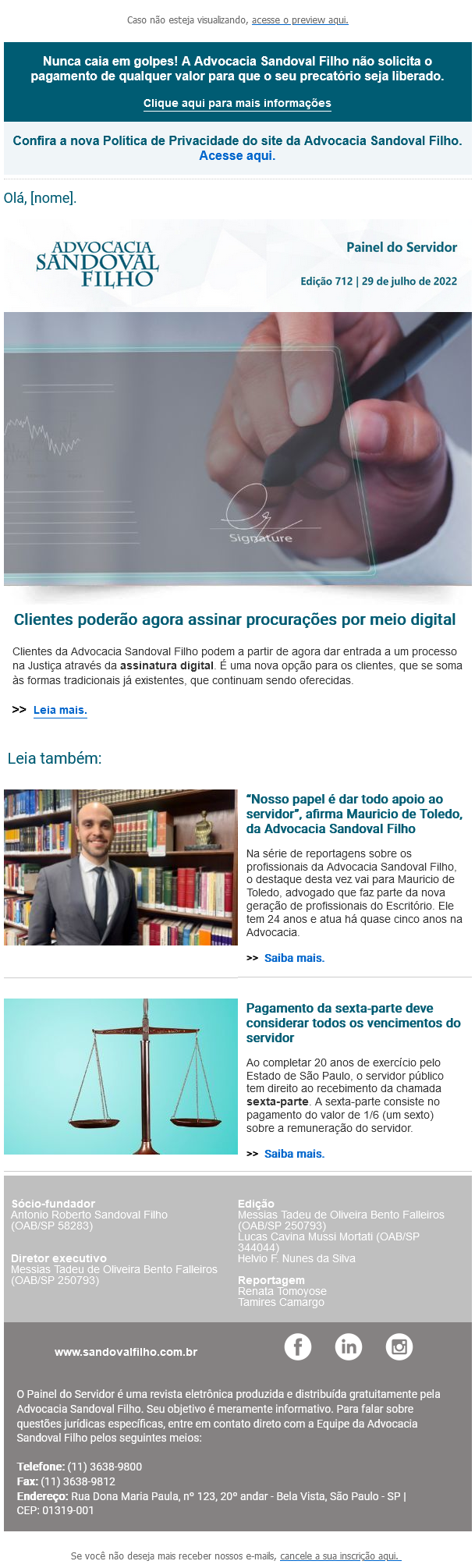Screen dimensions: 475x1568
Task: Tap 'cancele a sua inscrição aqui' unsubscribe link
Action: pyautogui.click(x=340, y=1556)
